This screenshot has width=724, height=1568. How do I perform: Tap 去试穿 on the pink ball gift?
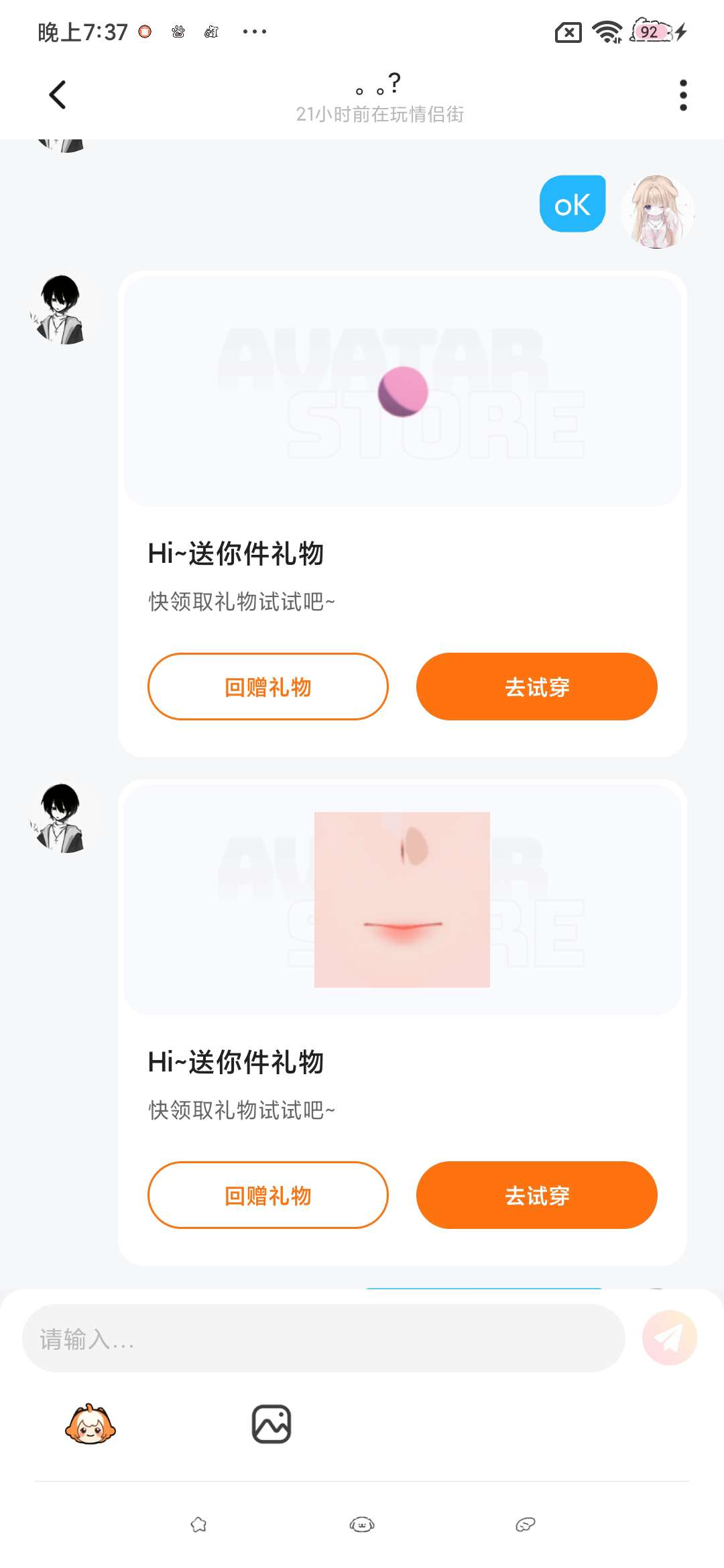tap(536, 686)
